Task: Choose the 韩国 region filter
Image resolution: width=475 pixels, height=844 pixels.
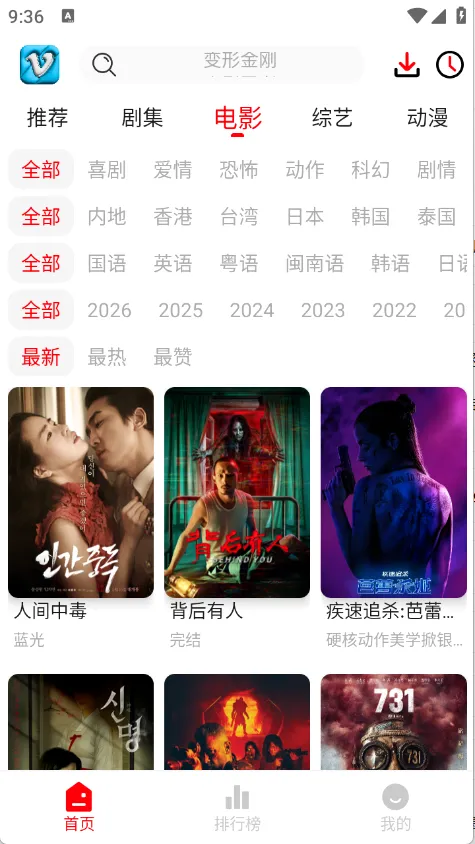Action: [371, 216]
